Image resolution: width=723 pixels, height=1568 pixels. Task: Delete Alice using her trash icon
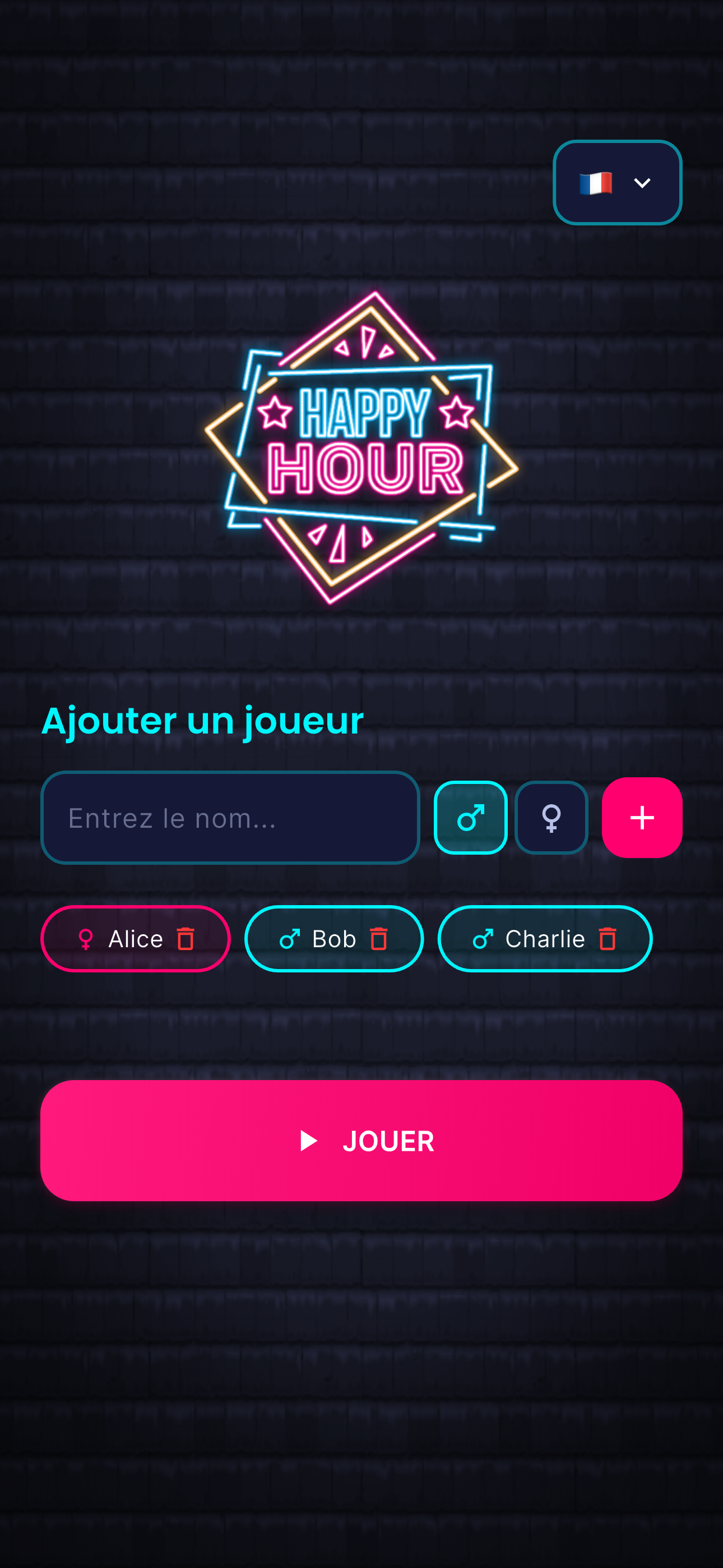coord(184,939)
